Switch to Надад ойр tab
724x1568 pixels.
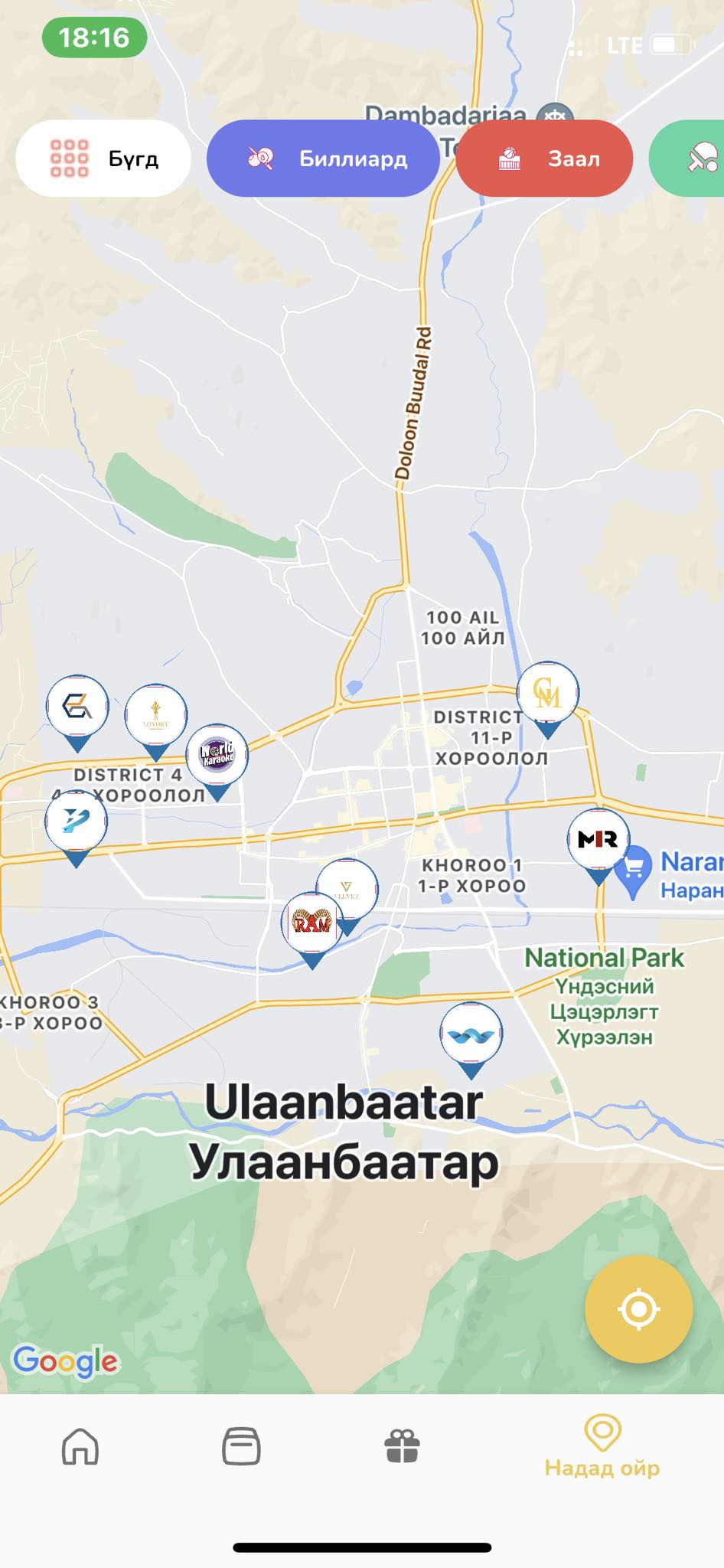(x=602, y=1447)
